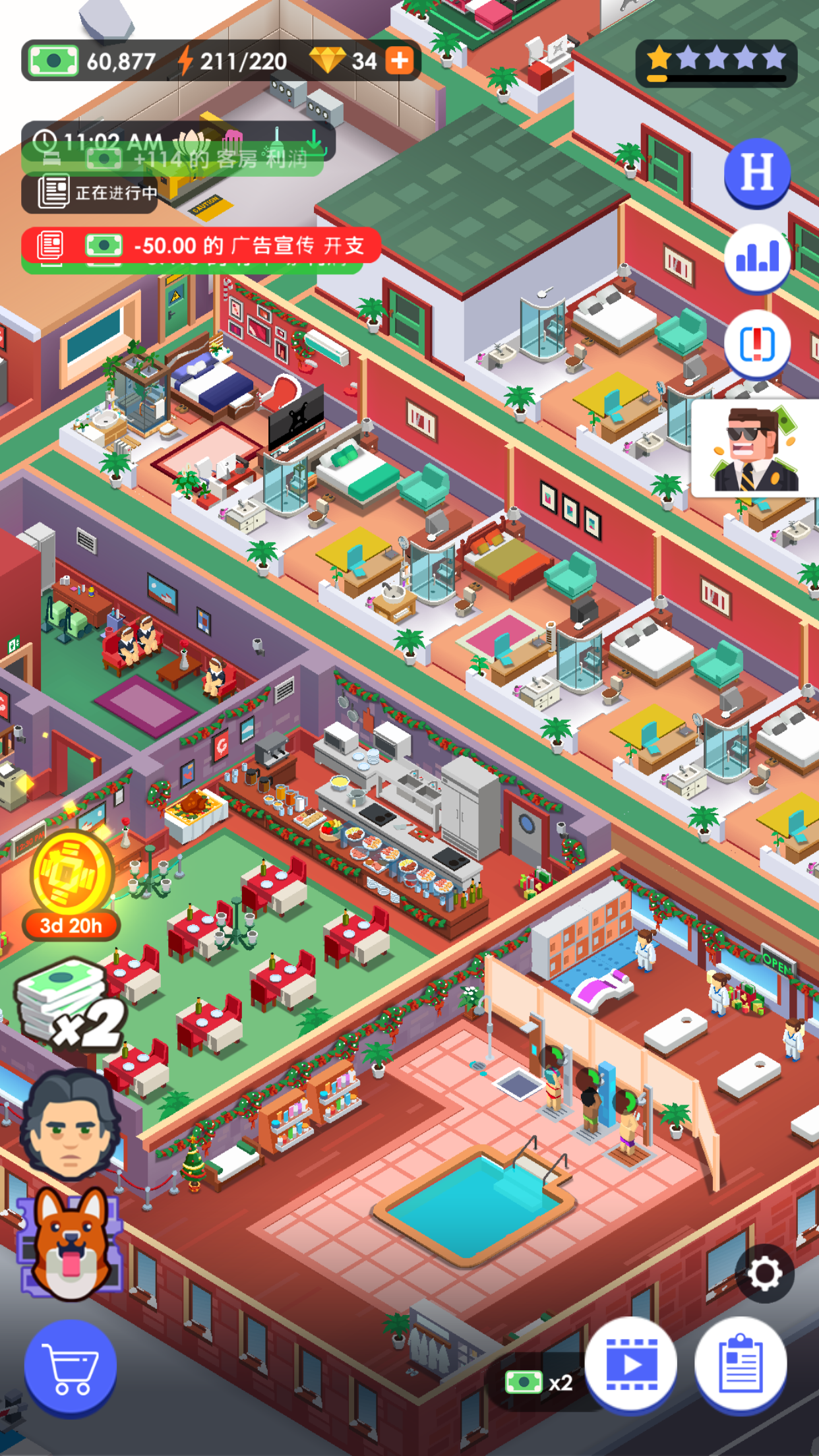Activate the x2 cash stack boost
The image size is (819, 1456).
tap(69, 1004)
